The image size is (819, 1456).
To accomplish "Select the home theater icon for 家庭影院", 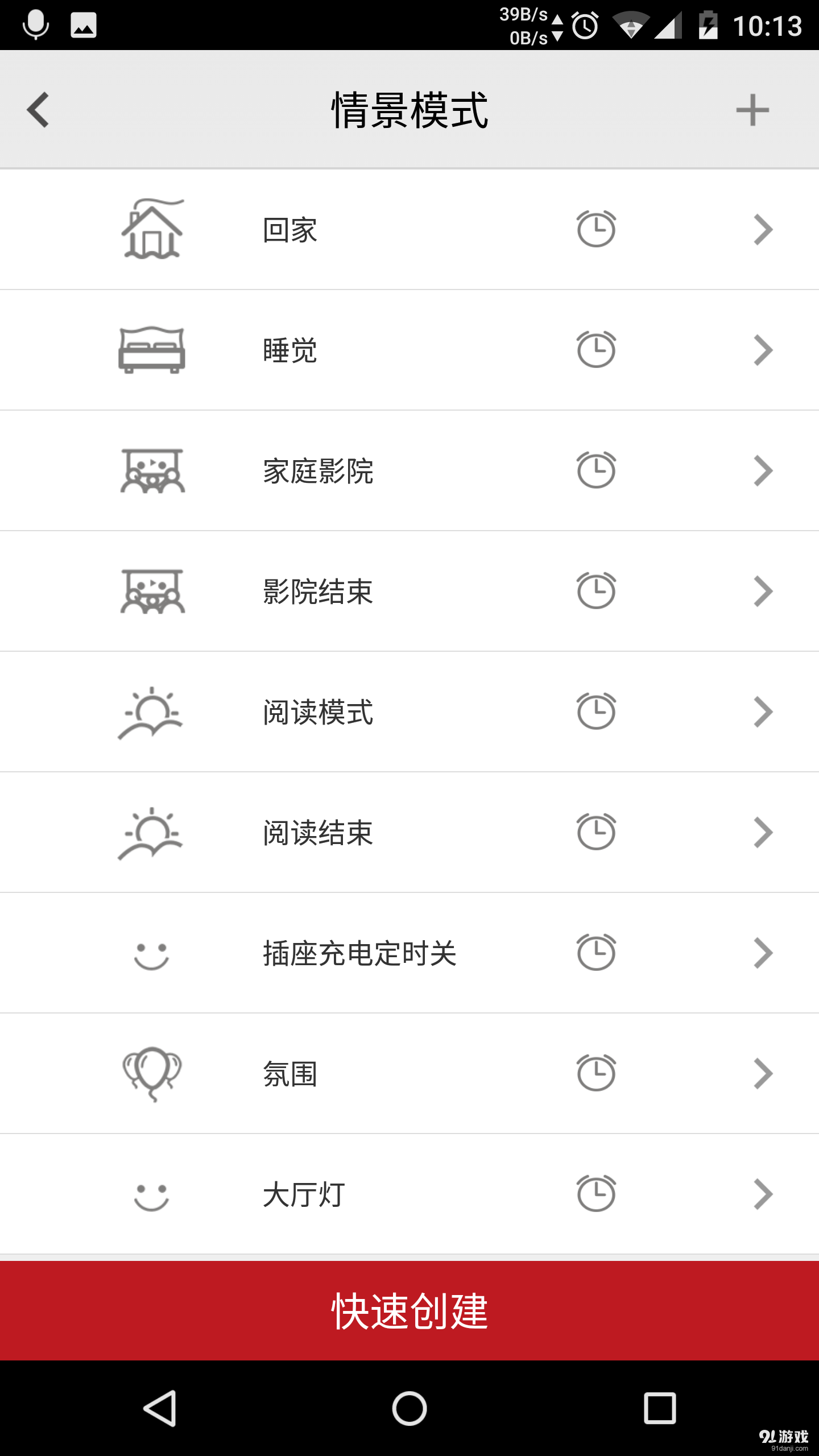I will tap(152, 471).
